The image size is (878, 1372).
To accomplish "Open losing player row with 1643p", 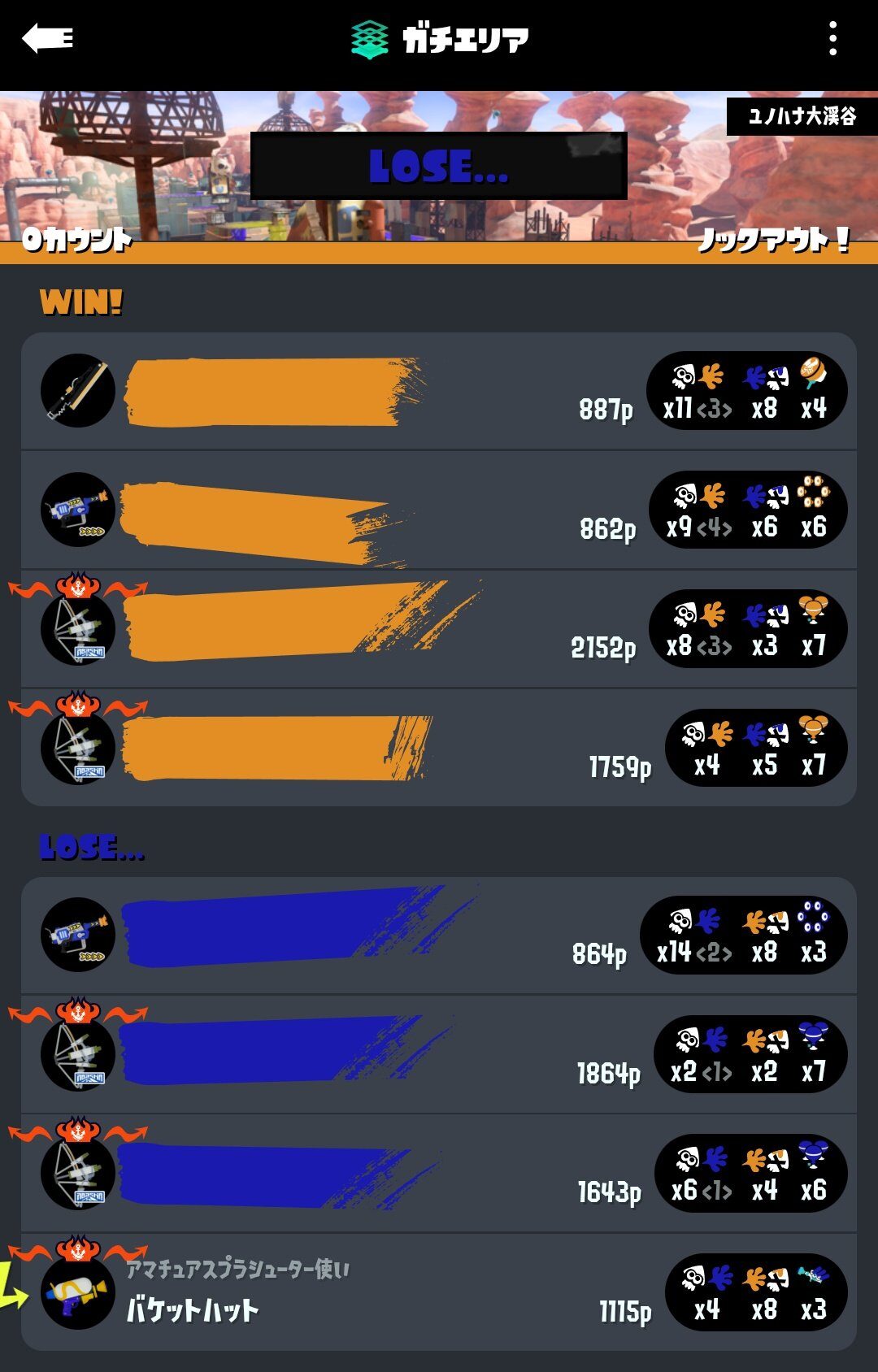I will point(439,1173).
